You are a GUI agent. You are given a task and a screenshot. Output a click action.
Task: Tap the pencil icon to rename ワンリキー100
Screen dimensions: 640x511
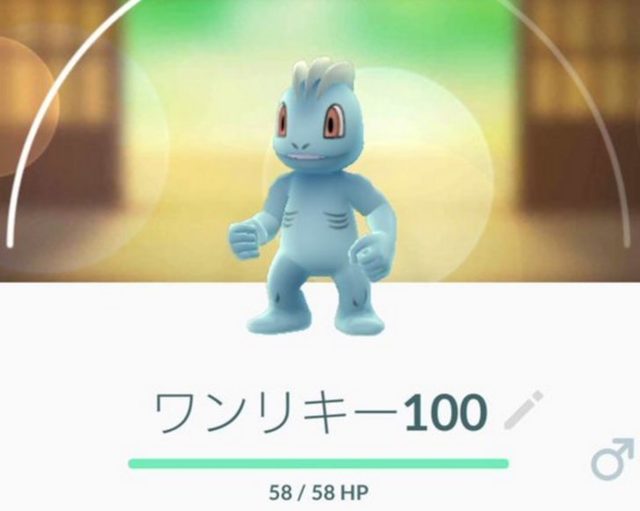[523, 411]
